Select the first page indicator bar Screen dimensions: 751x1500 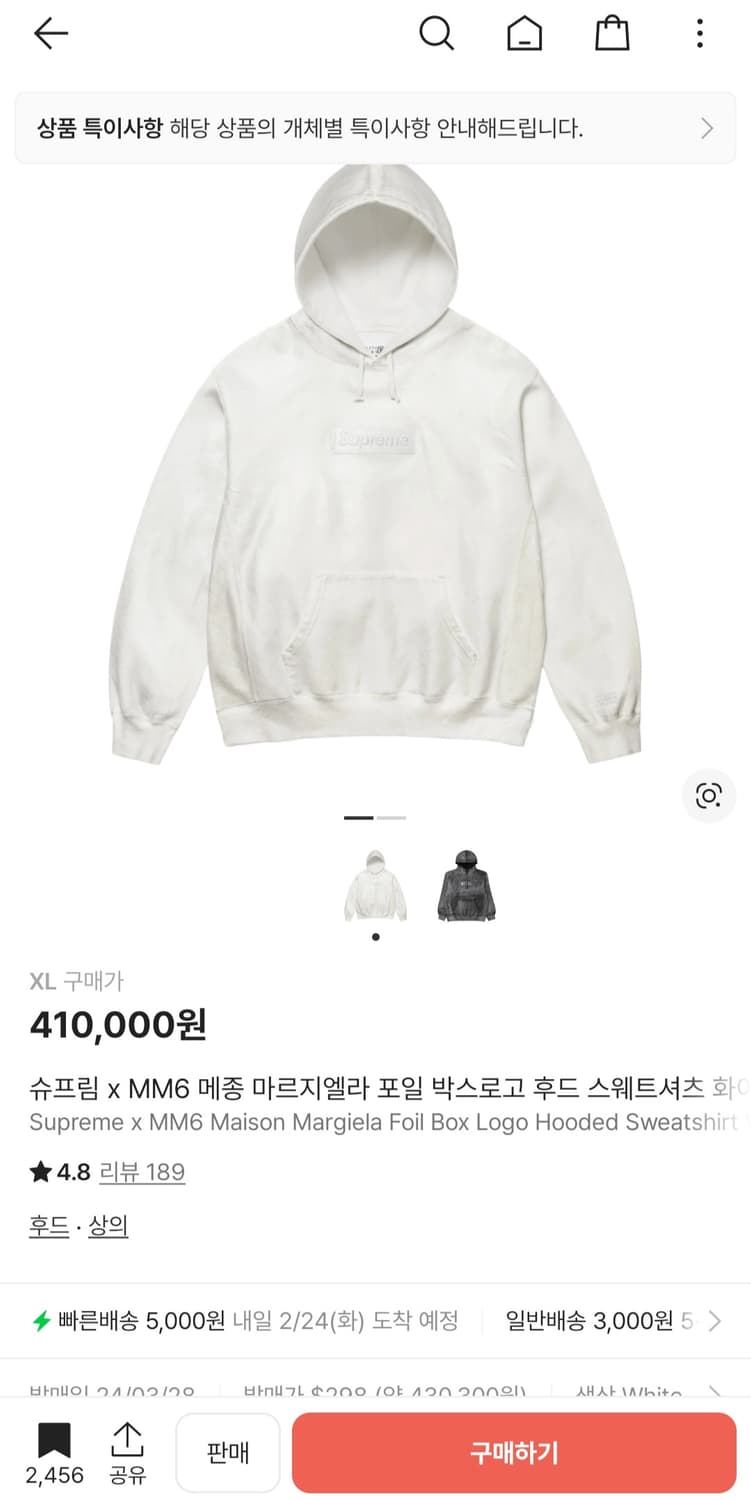(360, 817)
